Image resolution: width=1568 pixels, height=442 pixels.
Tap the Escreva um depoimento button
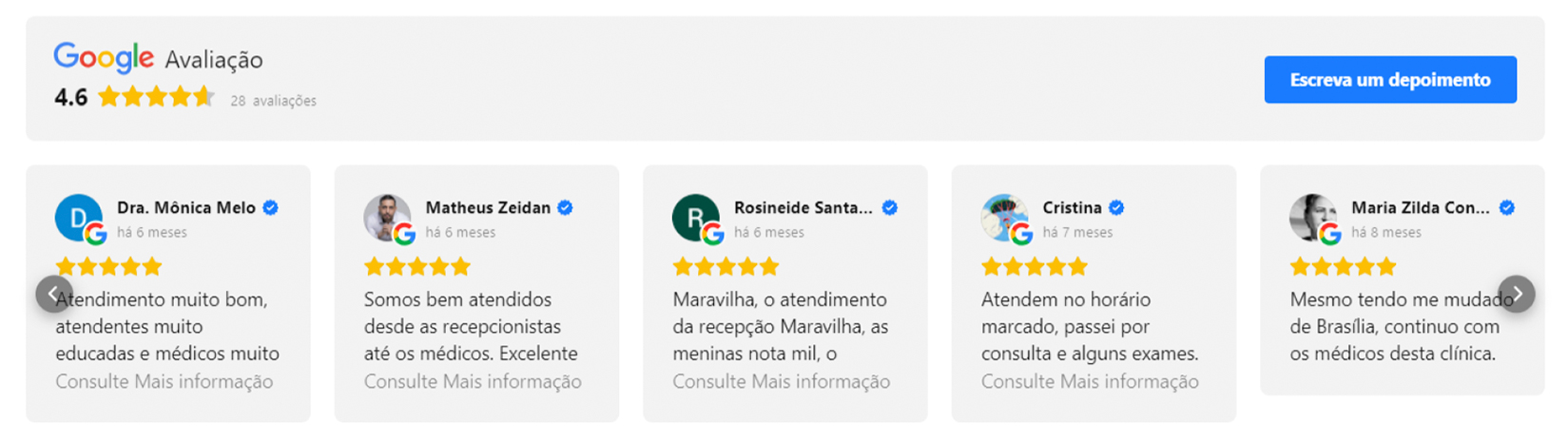pos(1389,80)
